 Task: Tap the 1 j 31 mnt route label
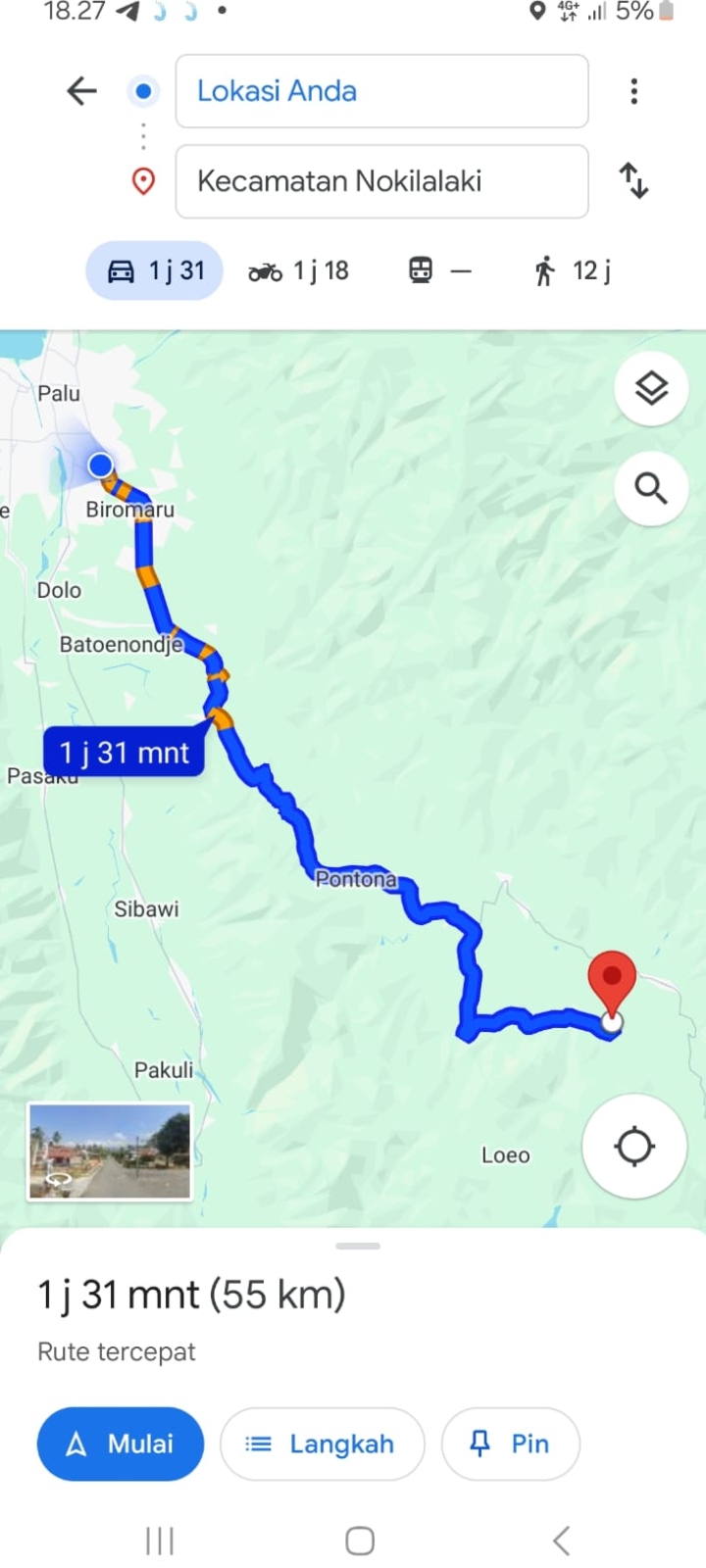coord(125,753)
